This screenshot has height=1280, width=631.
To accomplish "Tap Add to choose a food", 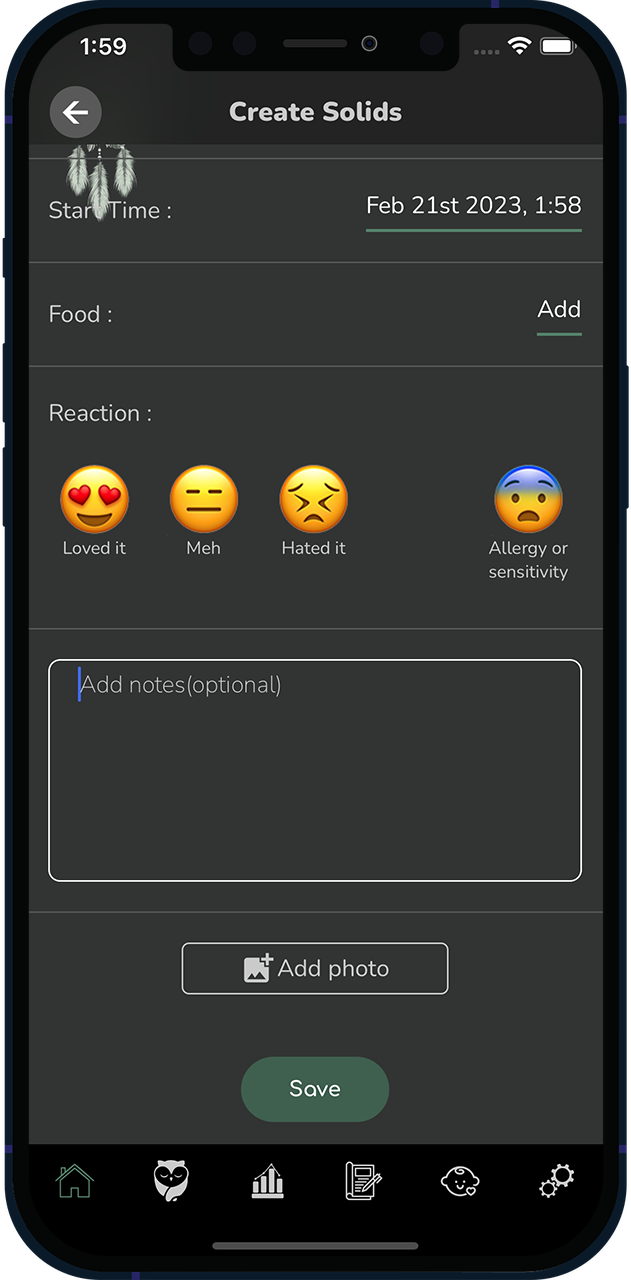I will coord(559,310).
